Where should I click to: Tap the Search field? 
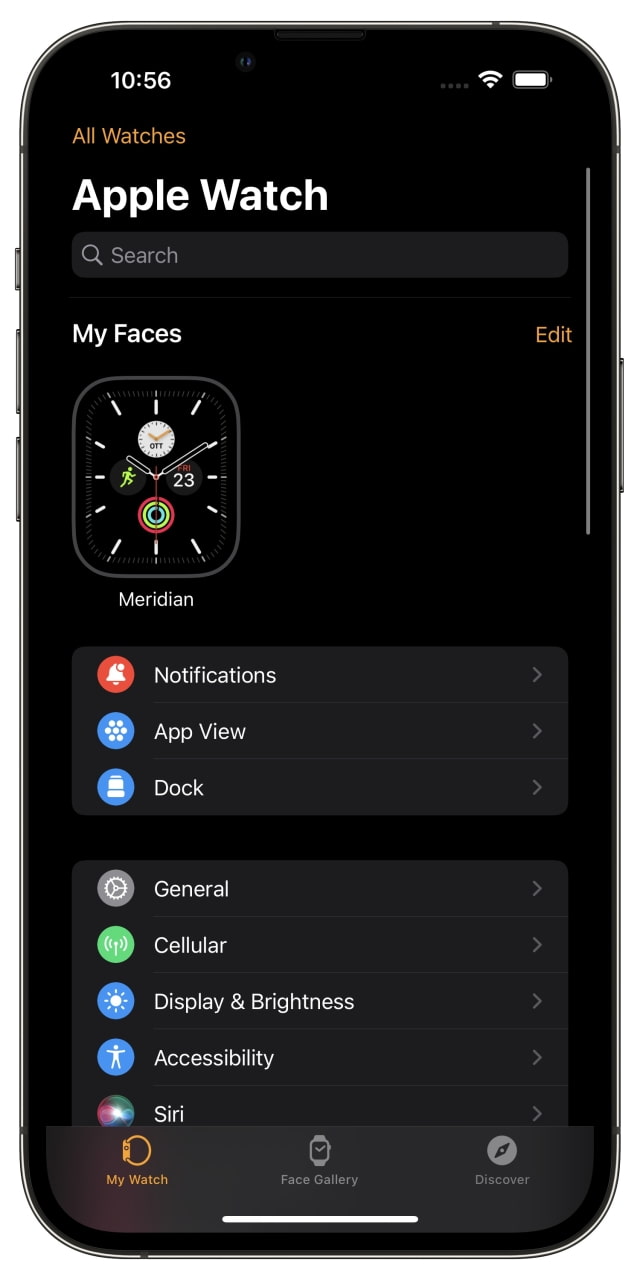tap(320, 255)
